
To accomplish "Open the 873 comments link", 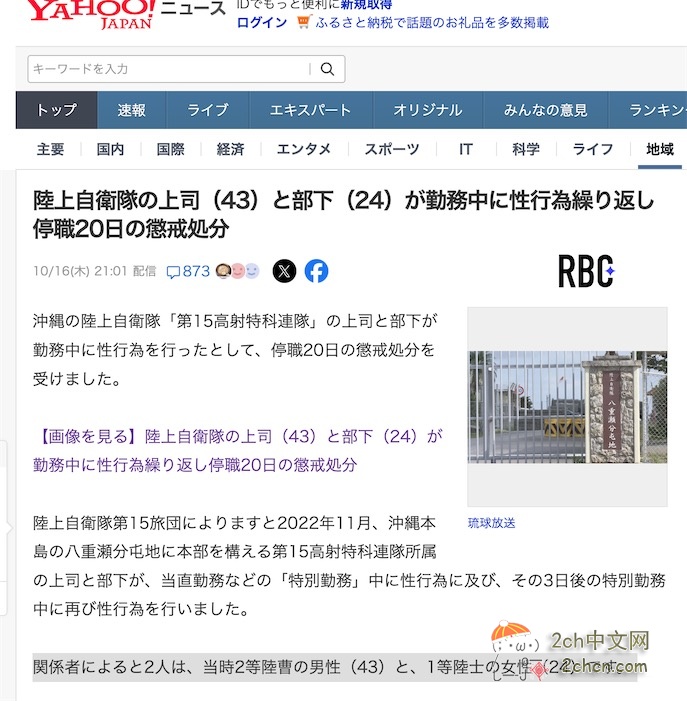I will coord(188,271).
